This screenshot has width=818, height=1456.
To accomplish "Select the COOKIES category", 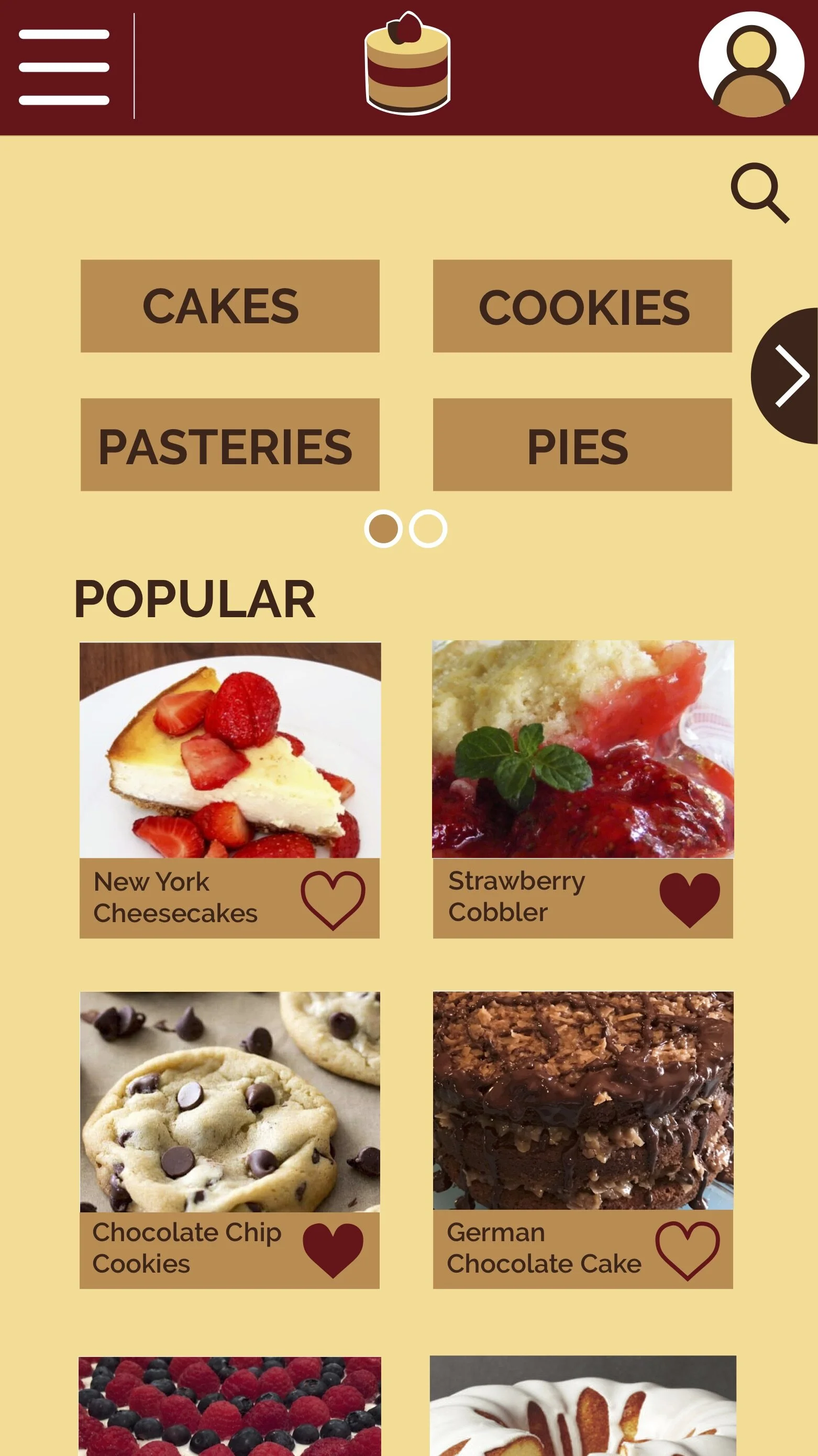I will pos(582,306).
